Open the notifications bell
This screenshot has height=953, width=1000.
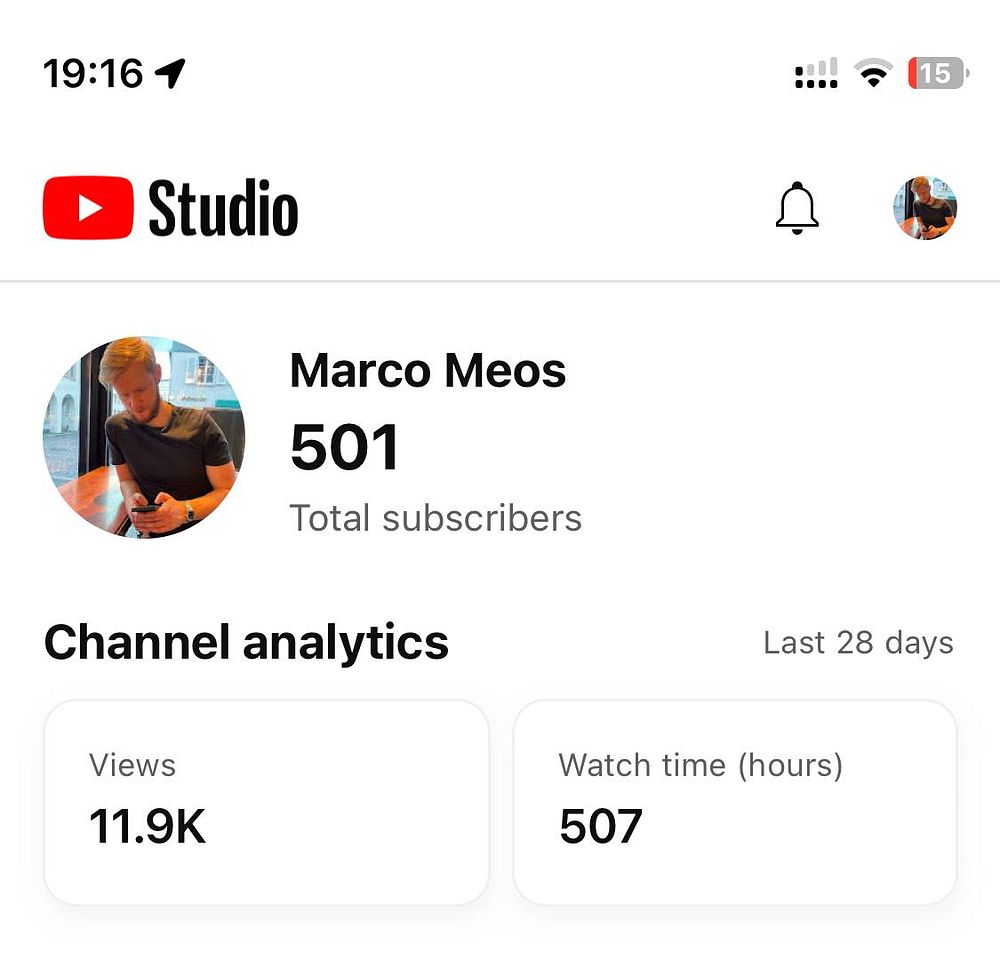tap(797, 208)
